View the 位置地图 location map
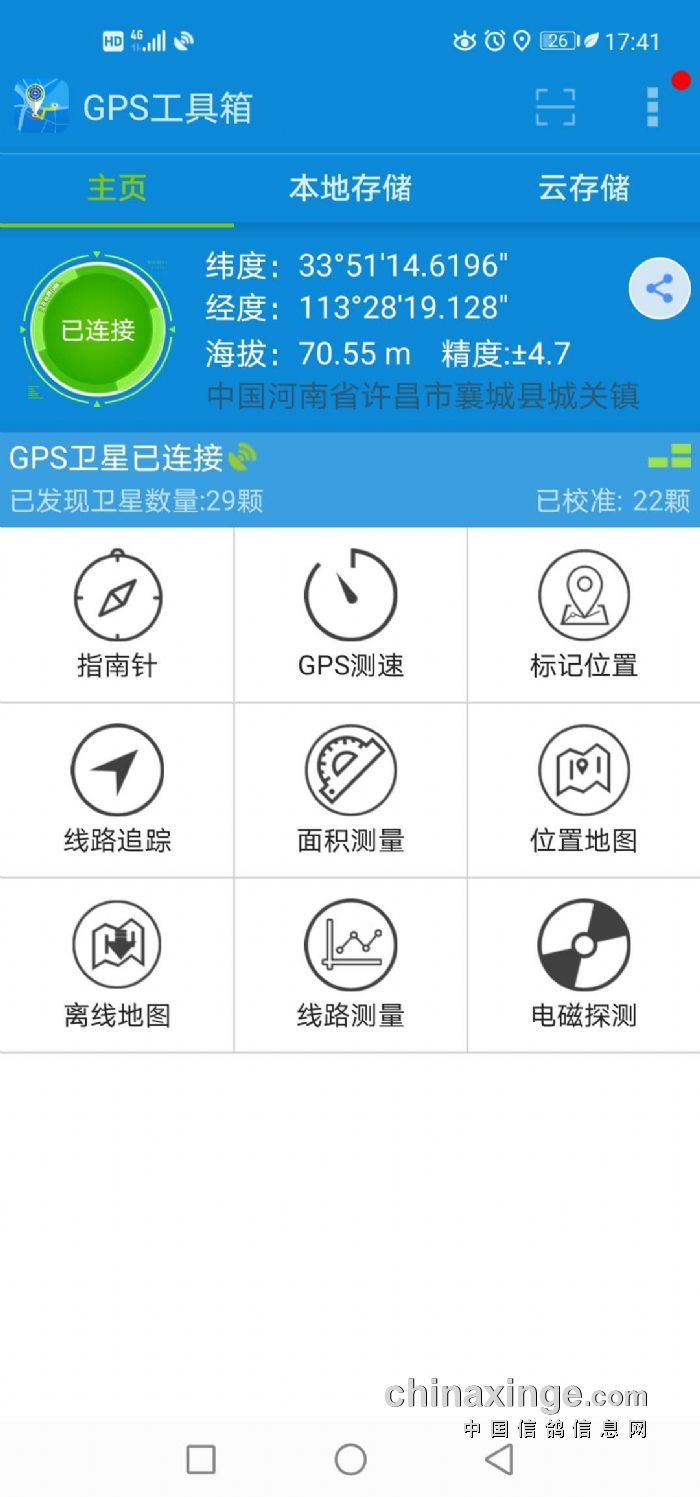Screen dimensions: 700x1497 pyautogui.click(x=584, y=790)
